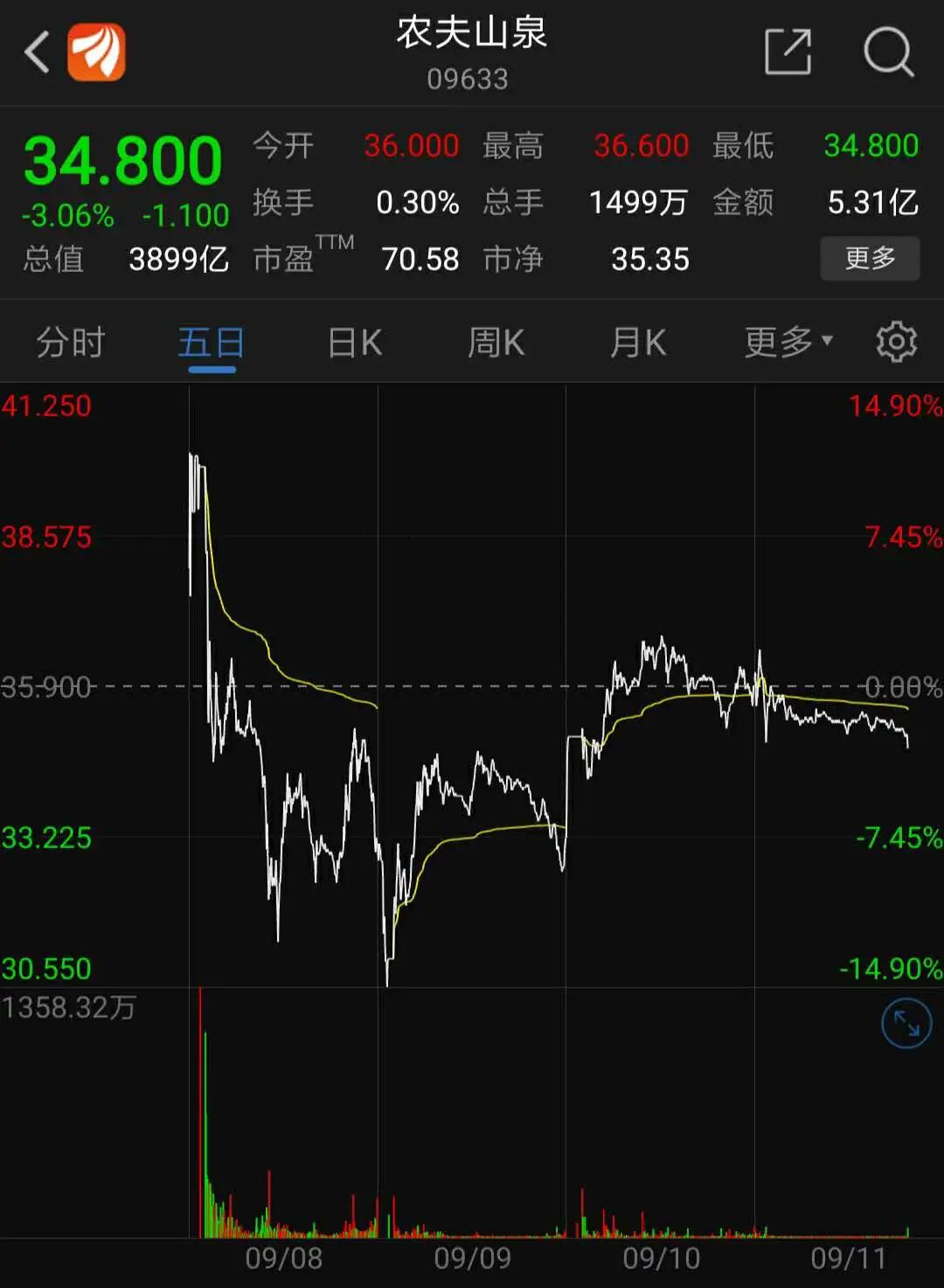The height and width of the screenshot is (1288, 944).
Task: Click the stock name 农夫山泉 header
Action: click(471, 37)
